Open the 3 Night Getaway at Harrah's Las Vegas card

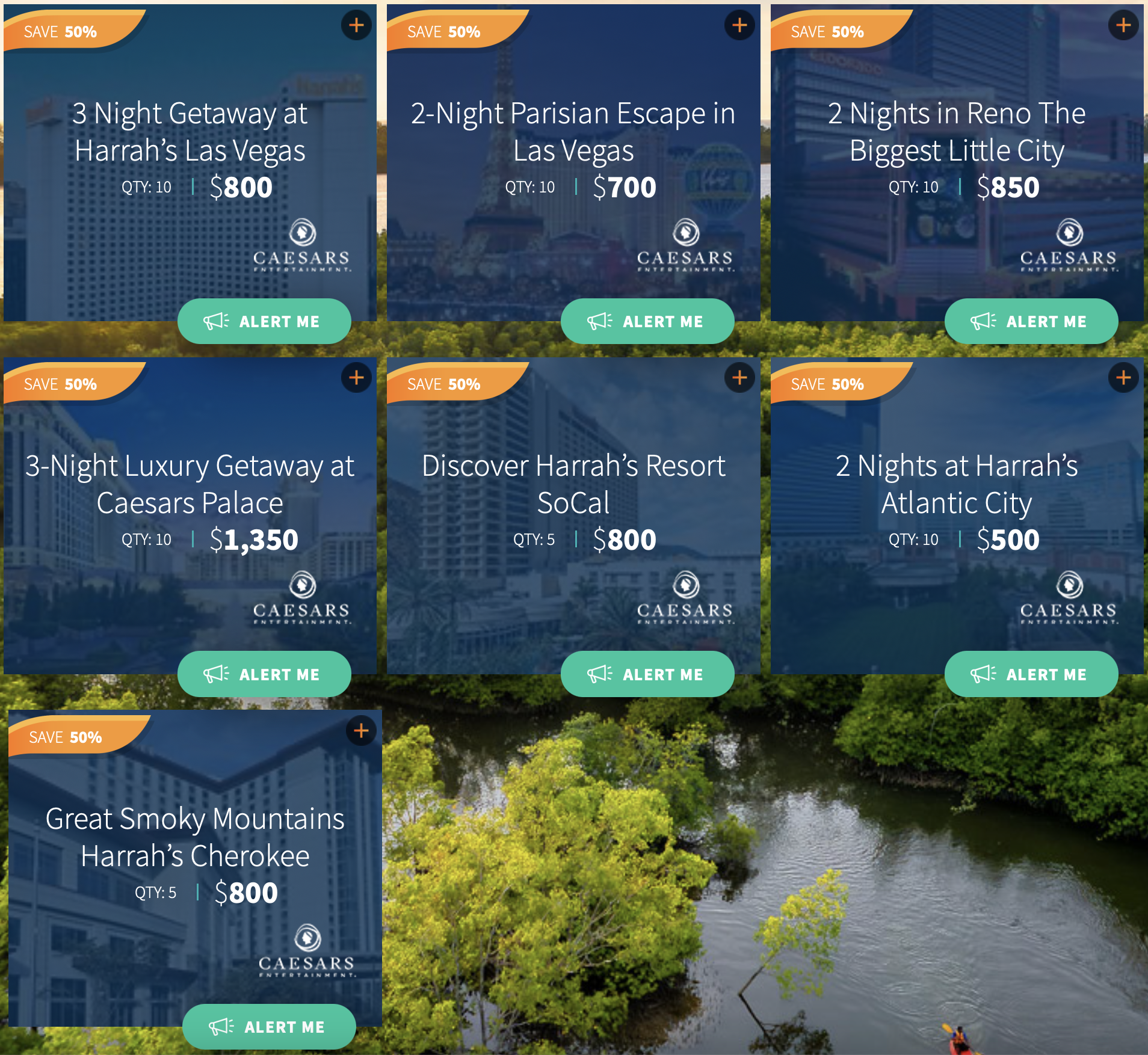[190, 132]
